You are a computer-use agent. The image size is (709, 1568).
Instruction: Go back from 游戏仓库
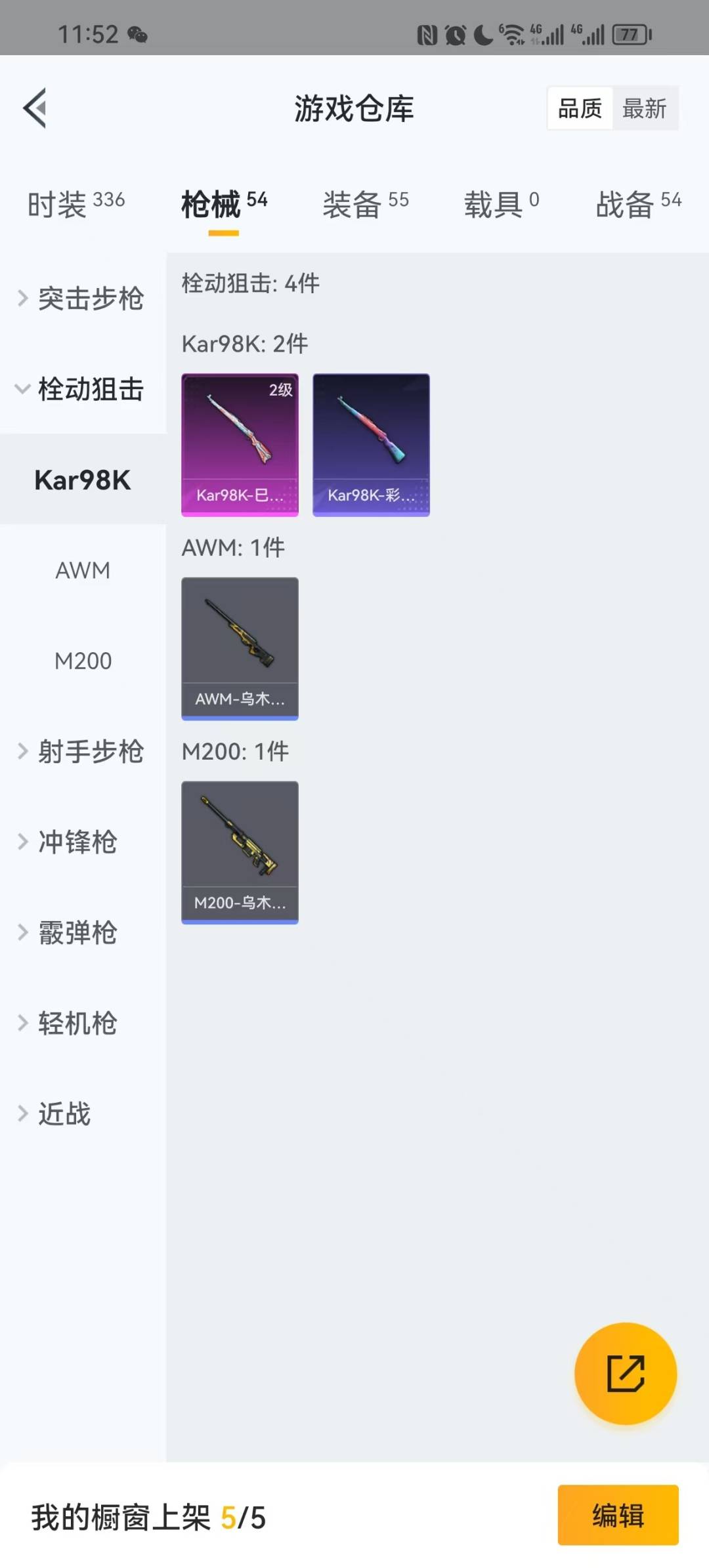coord(35,108)
